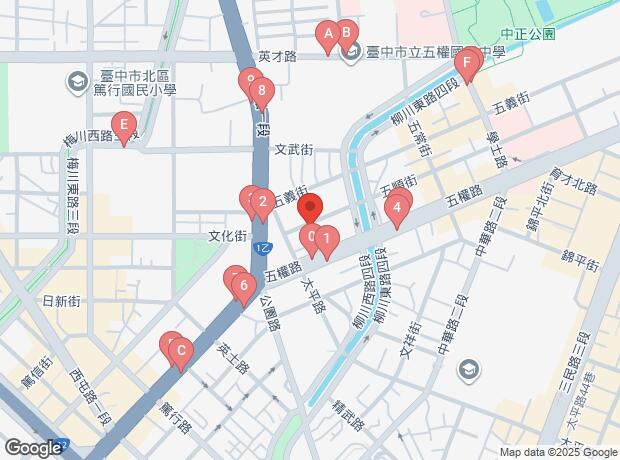The width and height of the screenshot is (620, 460).
Task: Select map pin labeled B
Action: pos(346,33)
